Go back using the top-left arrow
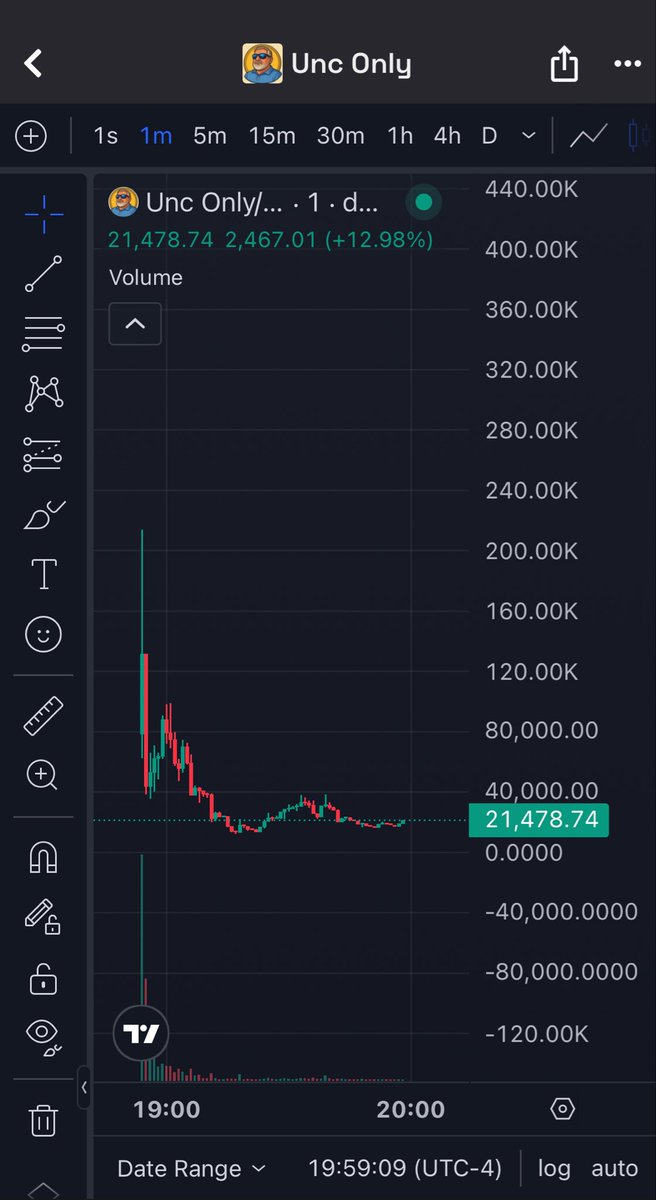The height and width of the screenshot is (1200, 656). coord(33,64)
